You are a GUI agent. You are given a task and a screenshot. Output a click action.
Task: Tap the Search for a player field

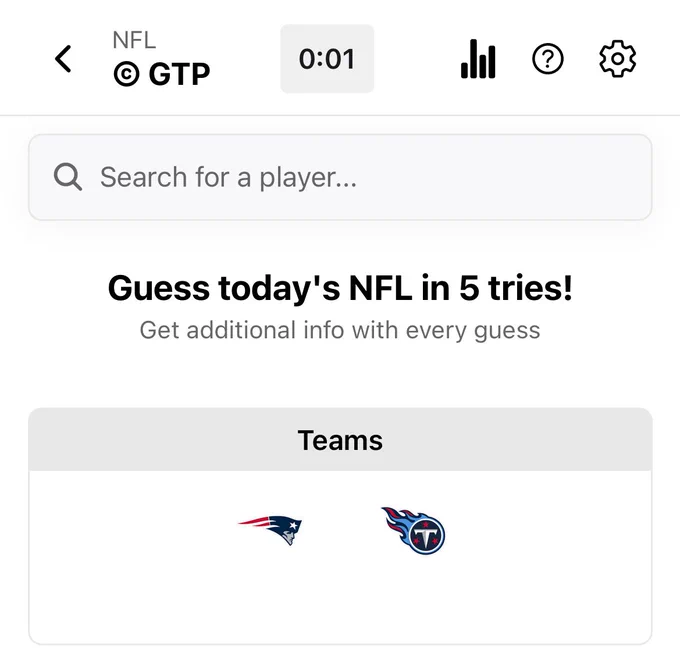click(340, 177)
